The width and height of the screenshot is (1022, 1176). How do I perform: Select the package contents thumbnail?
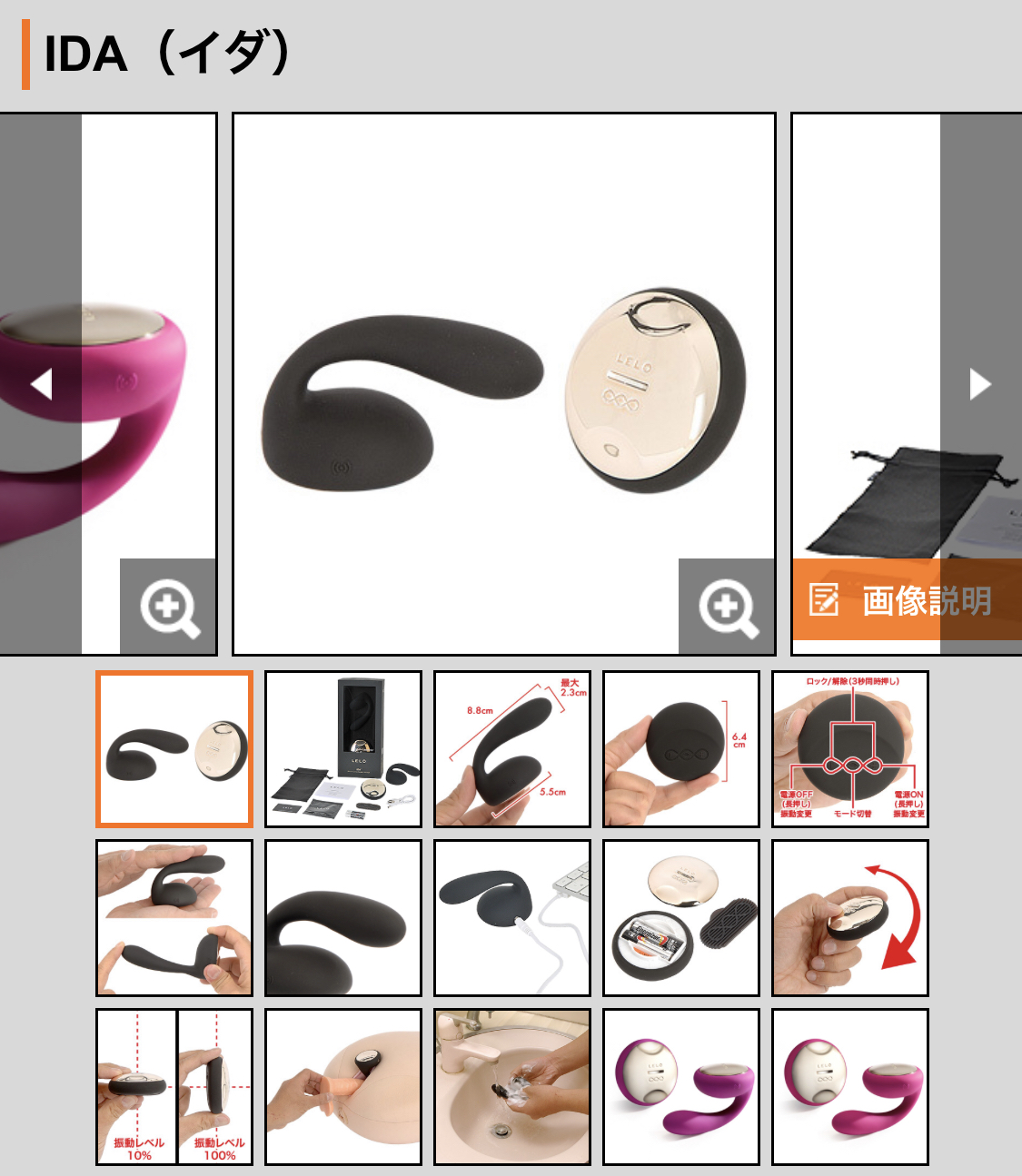(x=343, y=749)
